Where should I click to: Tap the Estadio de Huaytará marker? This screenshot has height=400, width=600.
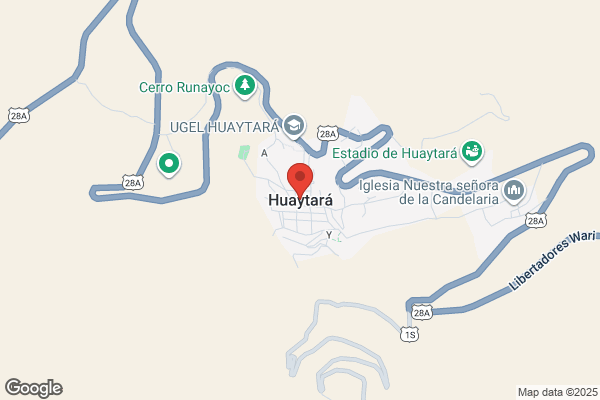click(472, 152)
